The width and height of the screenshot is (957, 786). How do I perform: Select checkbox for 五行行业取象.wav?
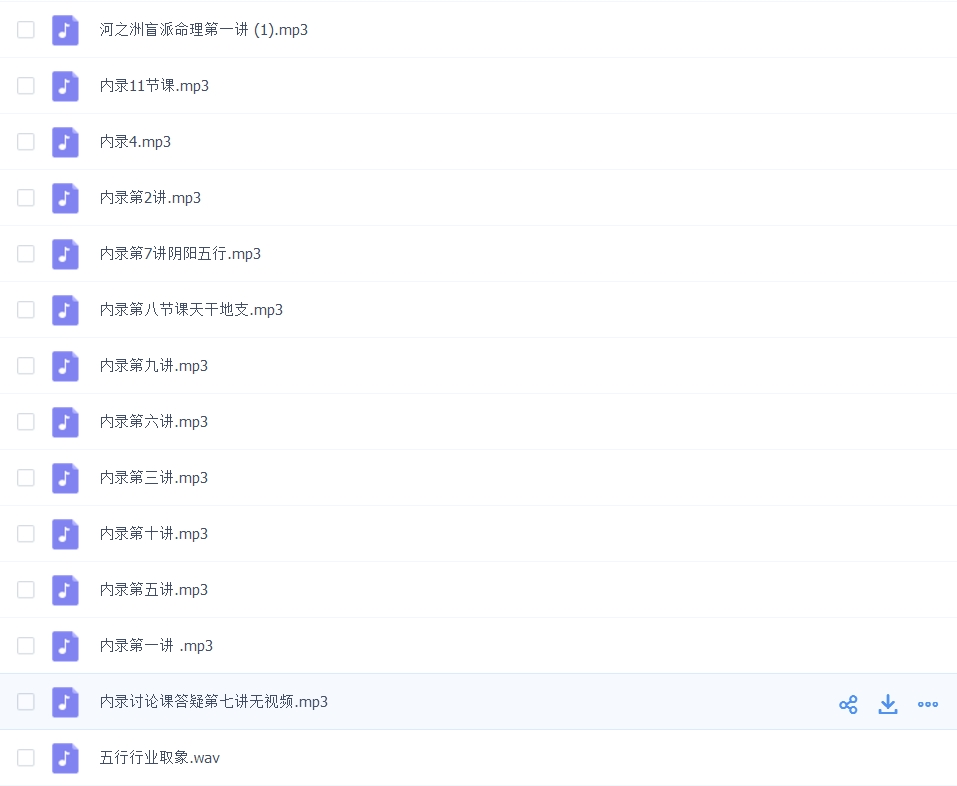click(x=26, y=758)
